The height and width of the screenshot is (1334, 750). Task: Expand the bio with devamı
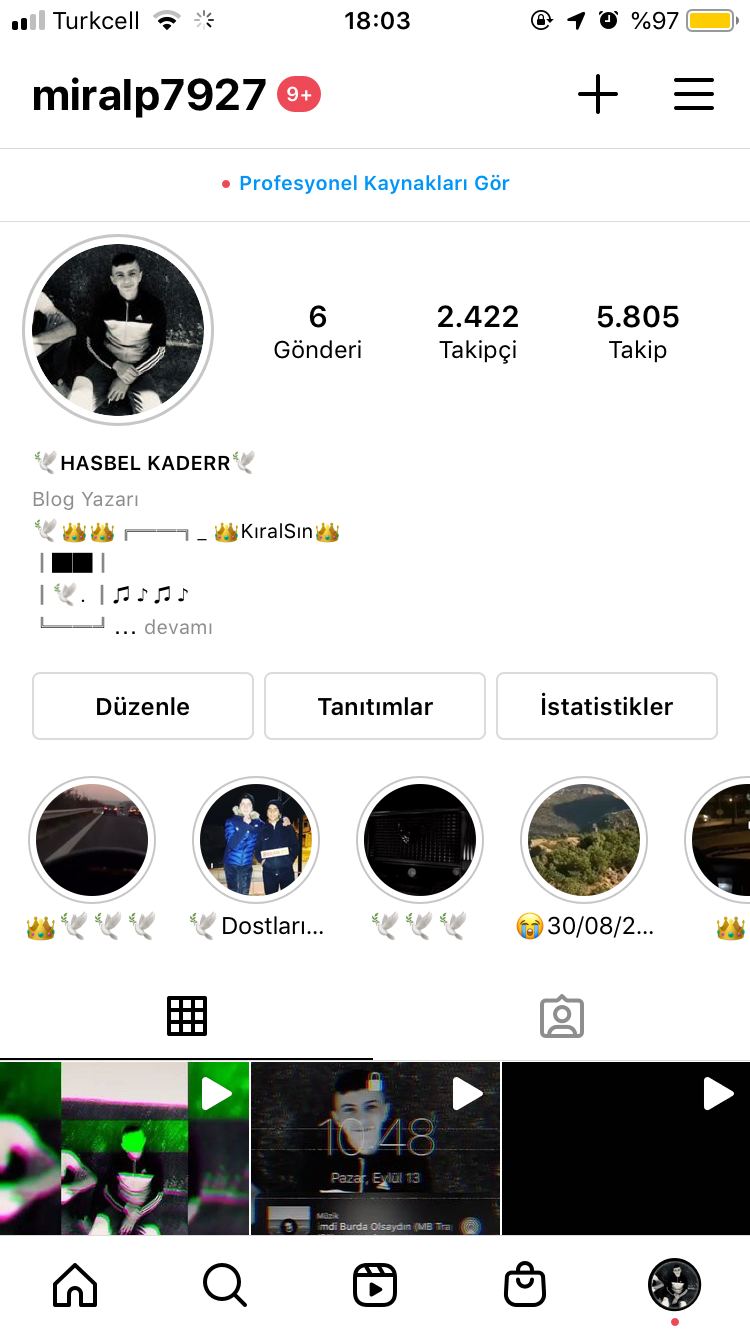(178, 628)
